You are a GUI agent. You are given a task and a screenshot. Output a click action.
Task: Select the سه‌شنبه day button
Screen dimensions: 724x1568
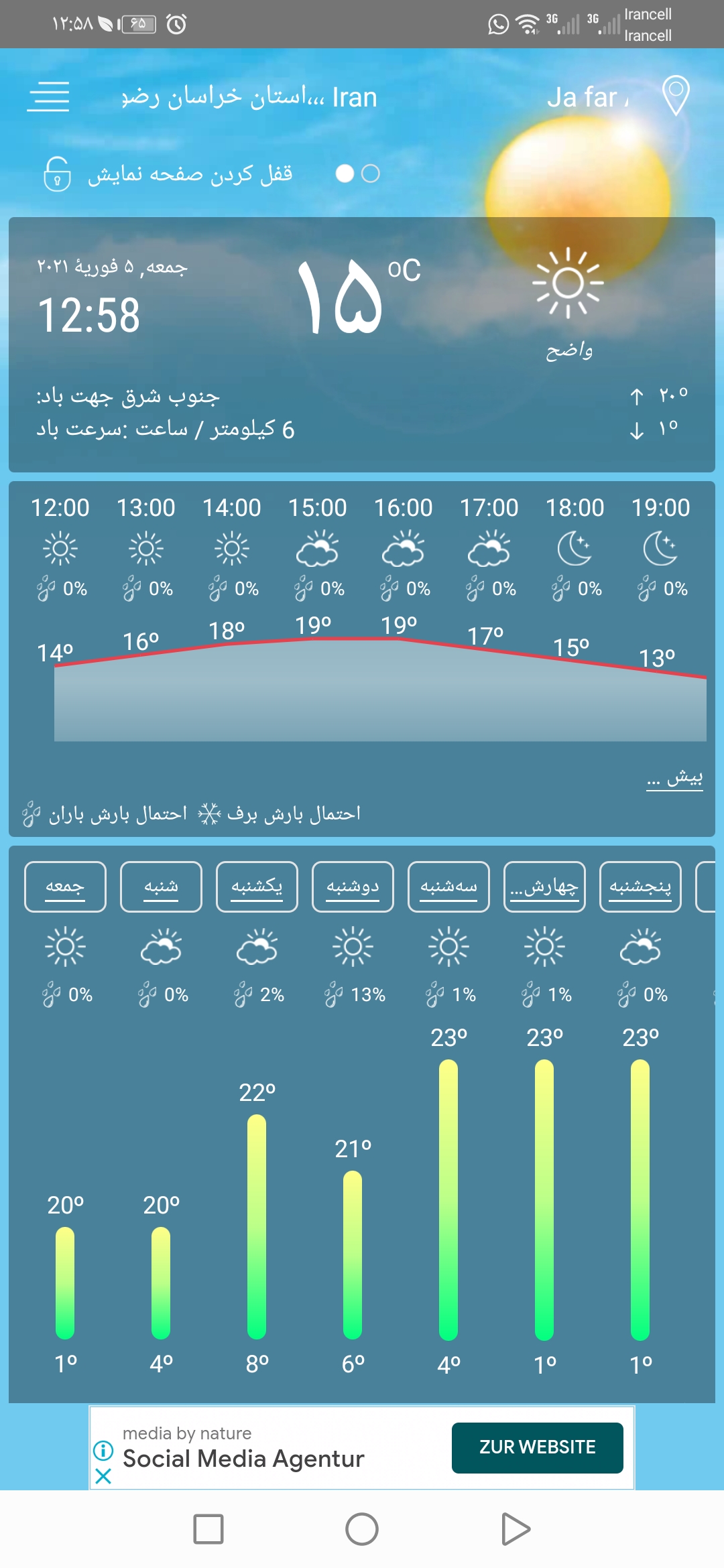[x=448, y=887]
